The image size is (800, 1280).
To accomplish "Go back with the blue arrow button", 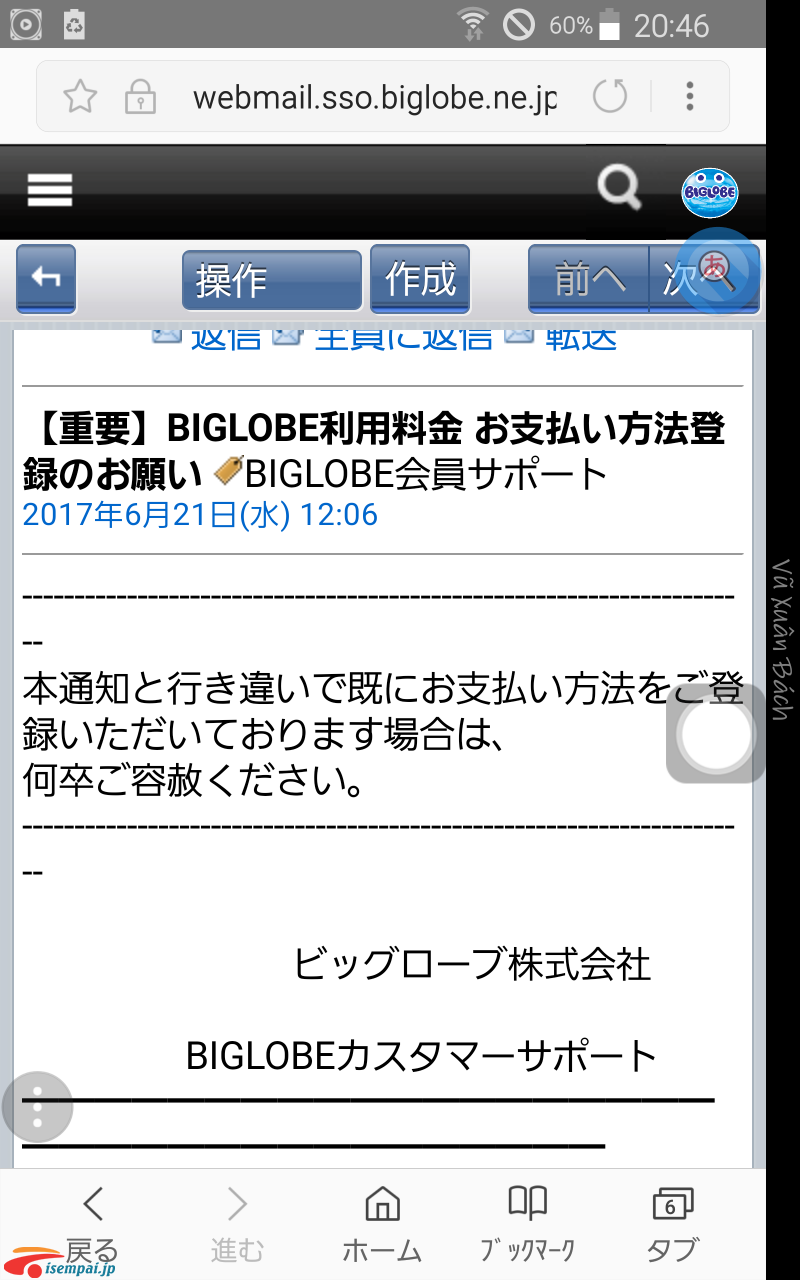I will (46, 278).
